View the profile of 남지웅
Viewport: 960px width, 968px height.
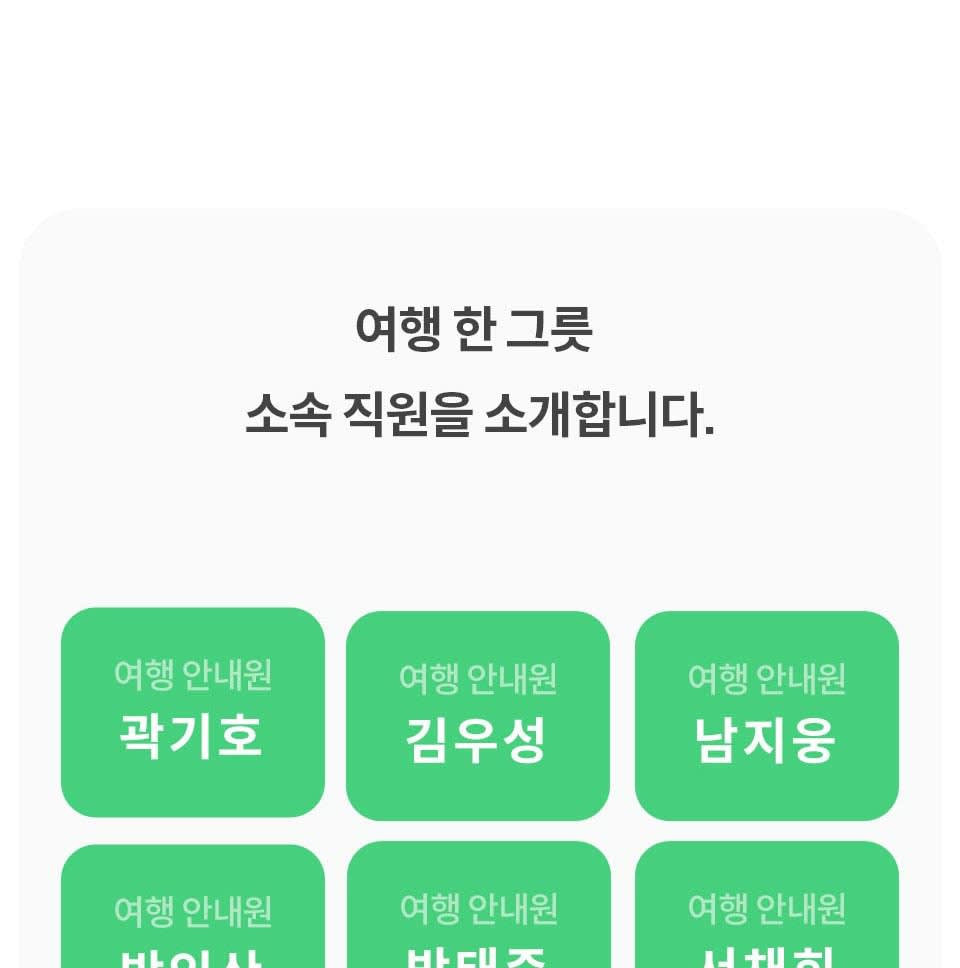click(766, 716)
